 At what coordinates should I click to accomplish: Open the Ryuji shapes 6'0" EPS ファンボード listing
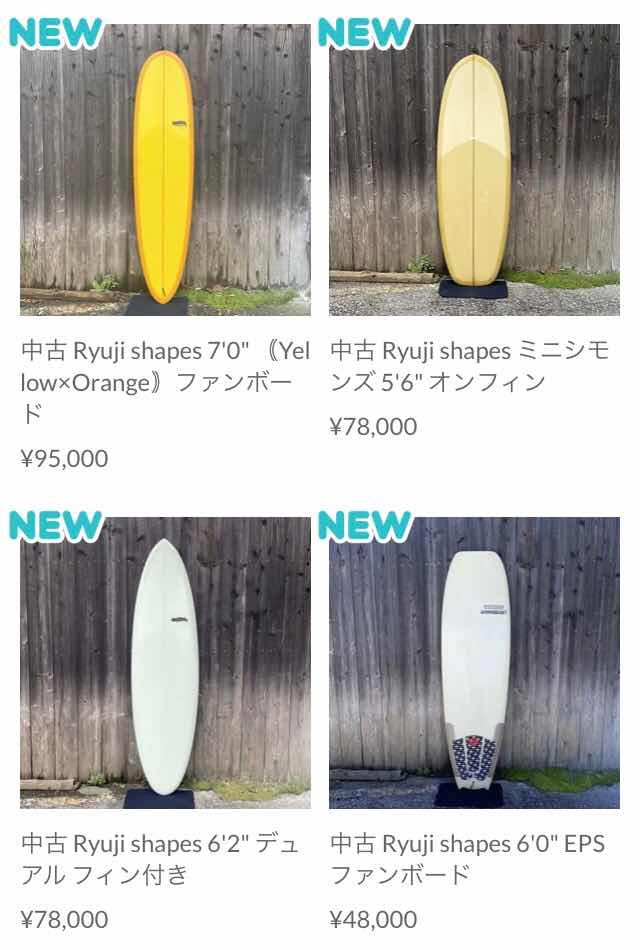[474, 662]
